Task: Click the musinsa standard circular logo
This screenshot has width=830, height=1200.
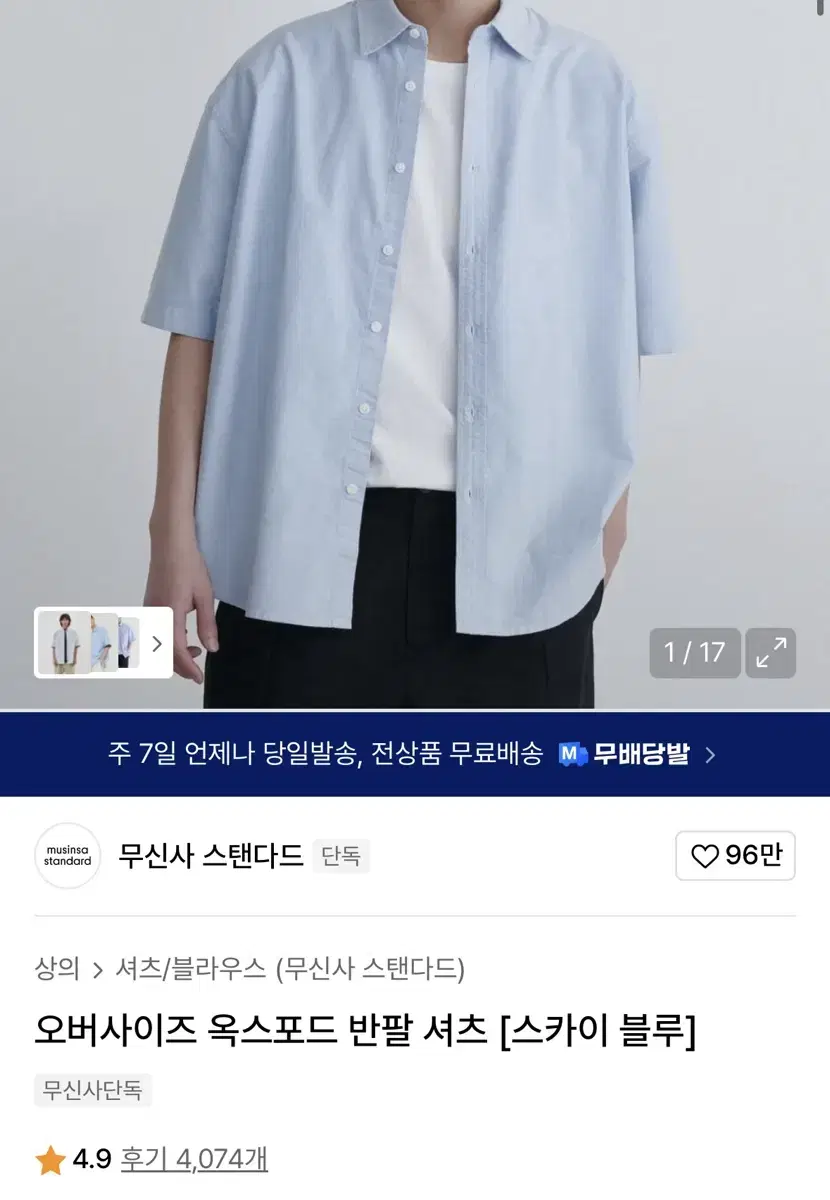Action: 67,856
